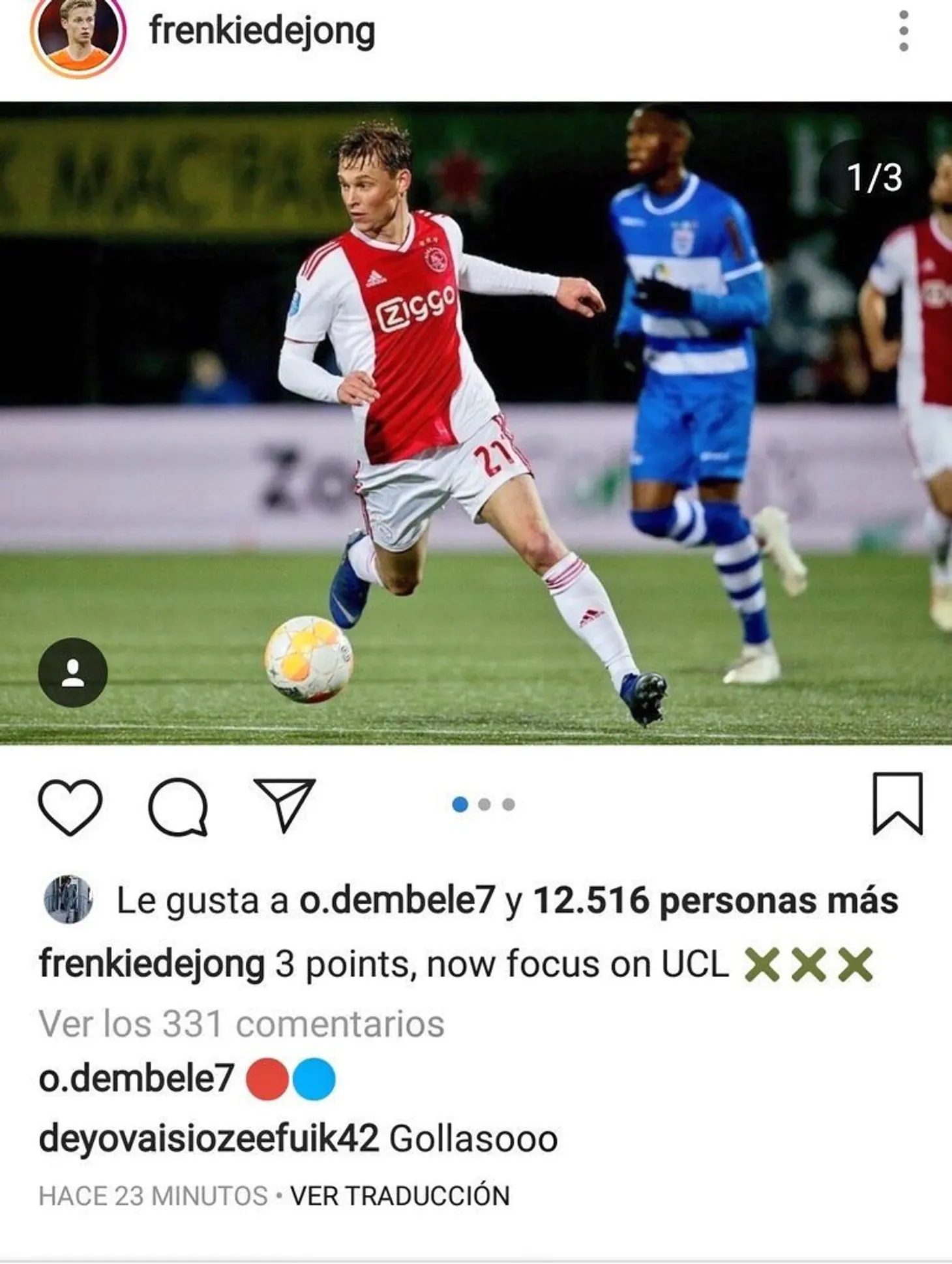
Task: Open frenkiedejong's story from the profile picture
Action: [78, 34]
